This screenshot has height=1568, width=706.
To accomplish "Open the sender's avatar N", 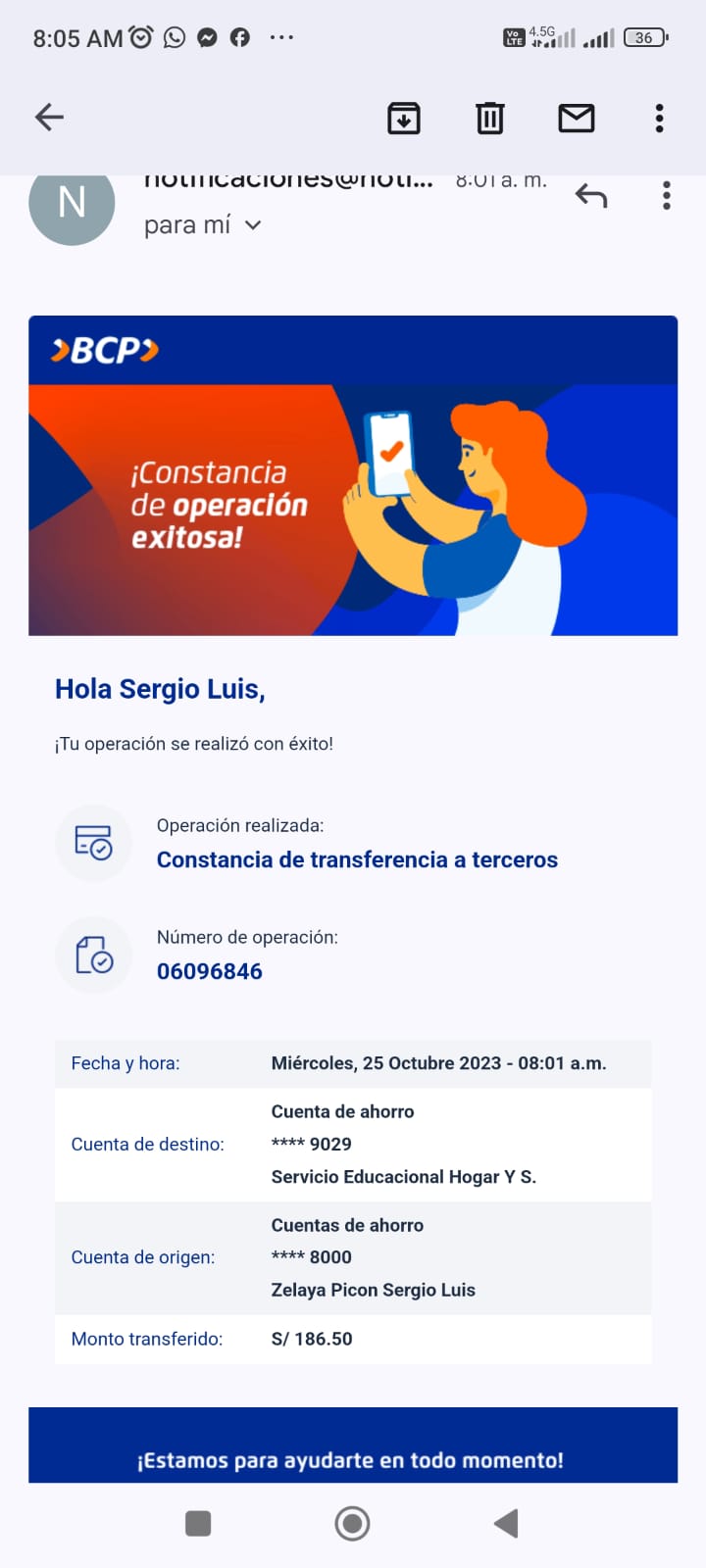I will (73, 203).
